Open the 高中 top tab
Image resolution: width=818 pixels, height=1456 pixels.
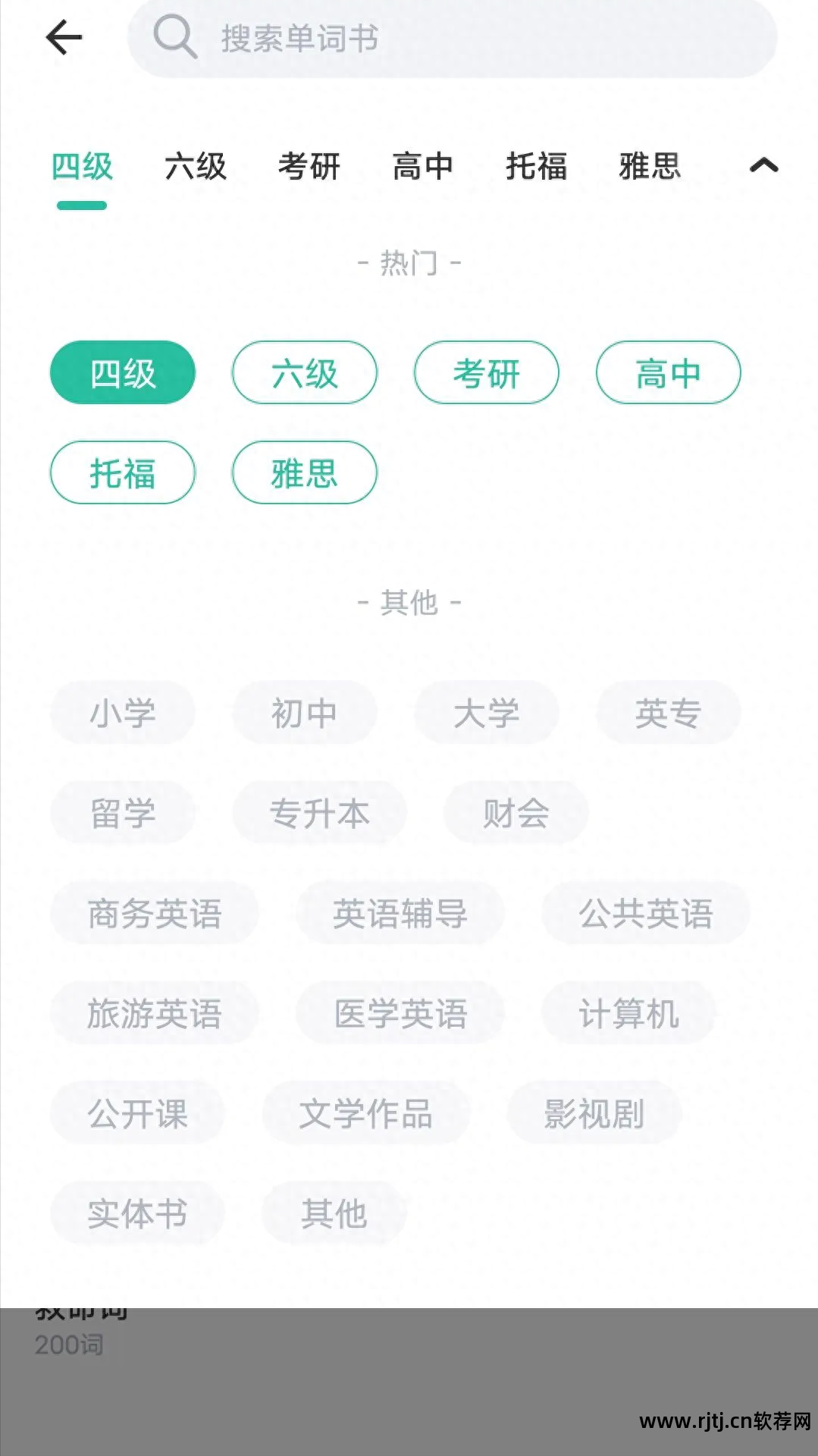[423, 167]
